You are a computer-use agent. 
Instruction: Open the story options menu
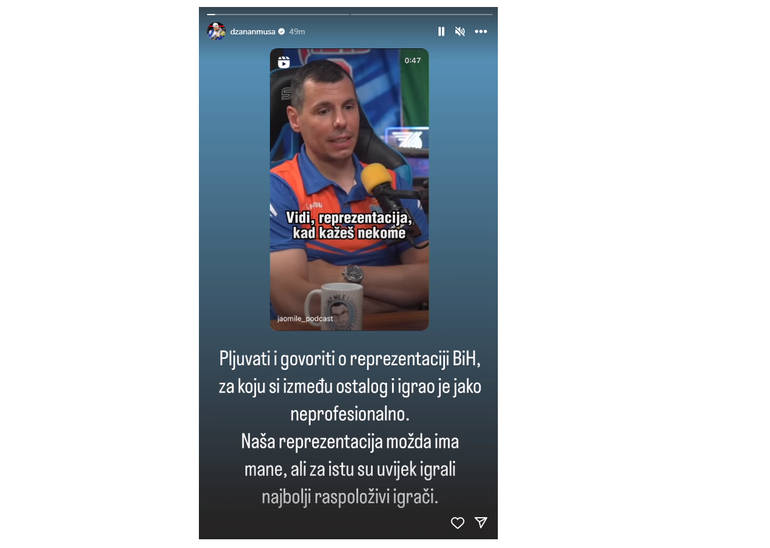click(481, 31)
